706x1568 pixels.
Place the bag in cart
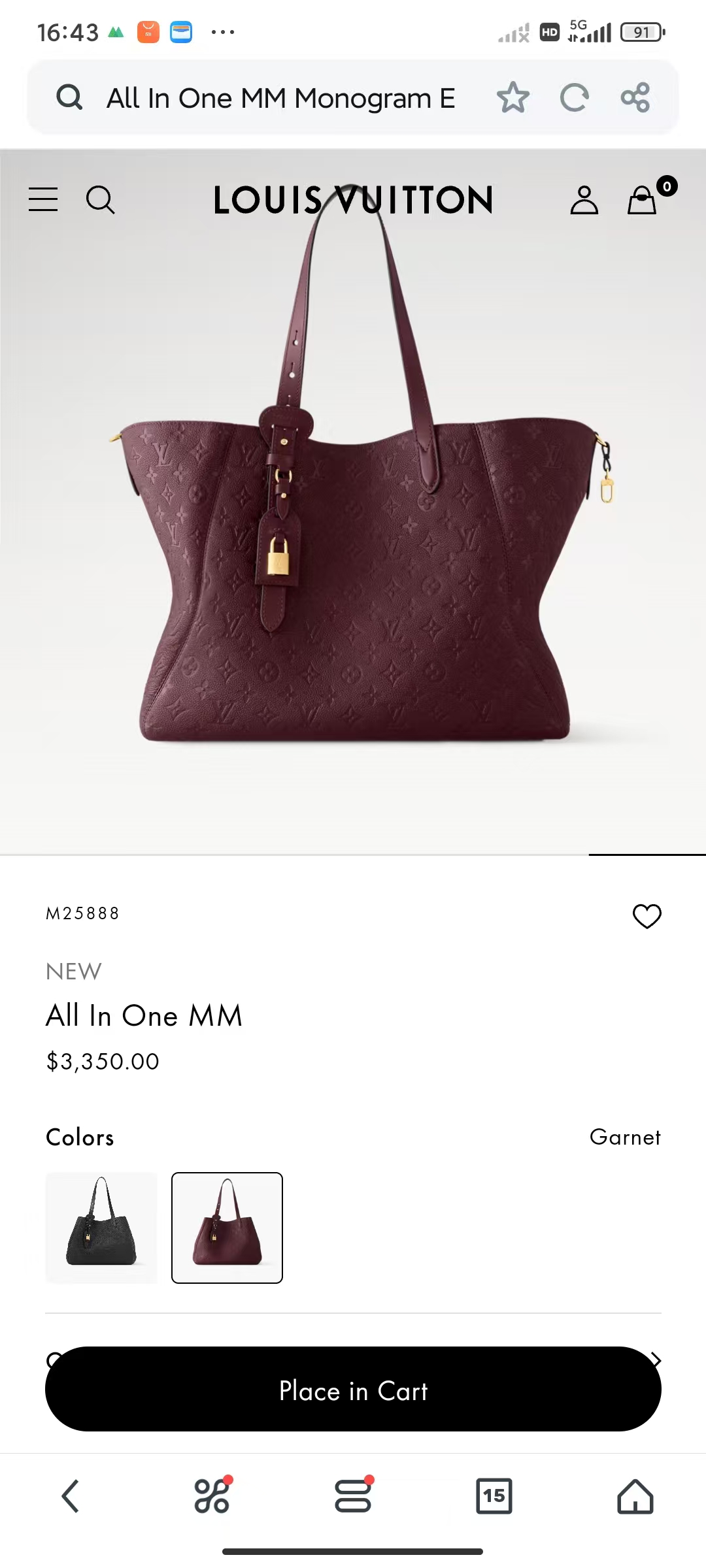click(353, 1390)
